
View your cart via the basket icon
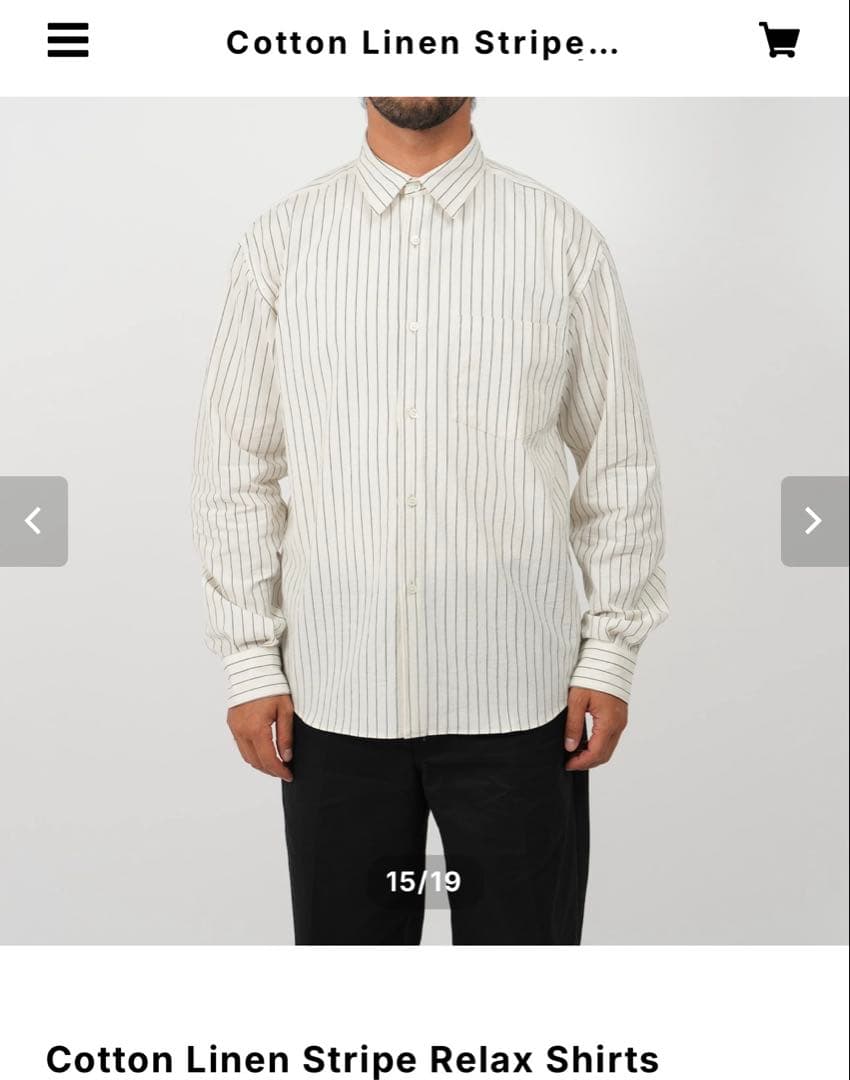point(779,42)
